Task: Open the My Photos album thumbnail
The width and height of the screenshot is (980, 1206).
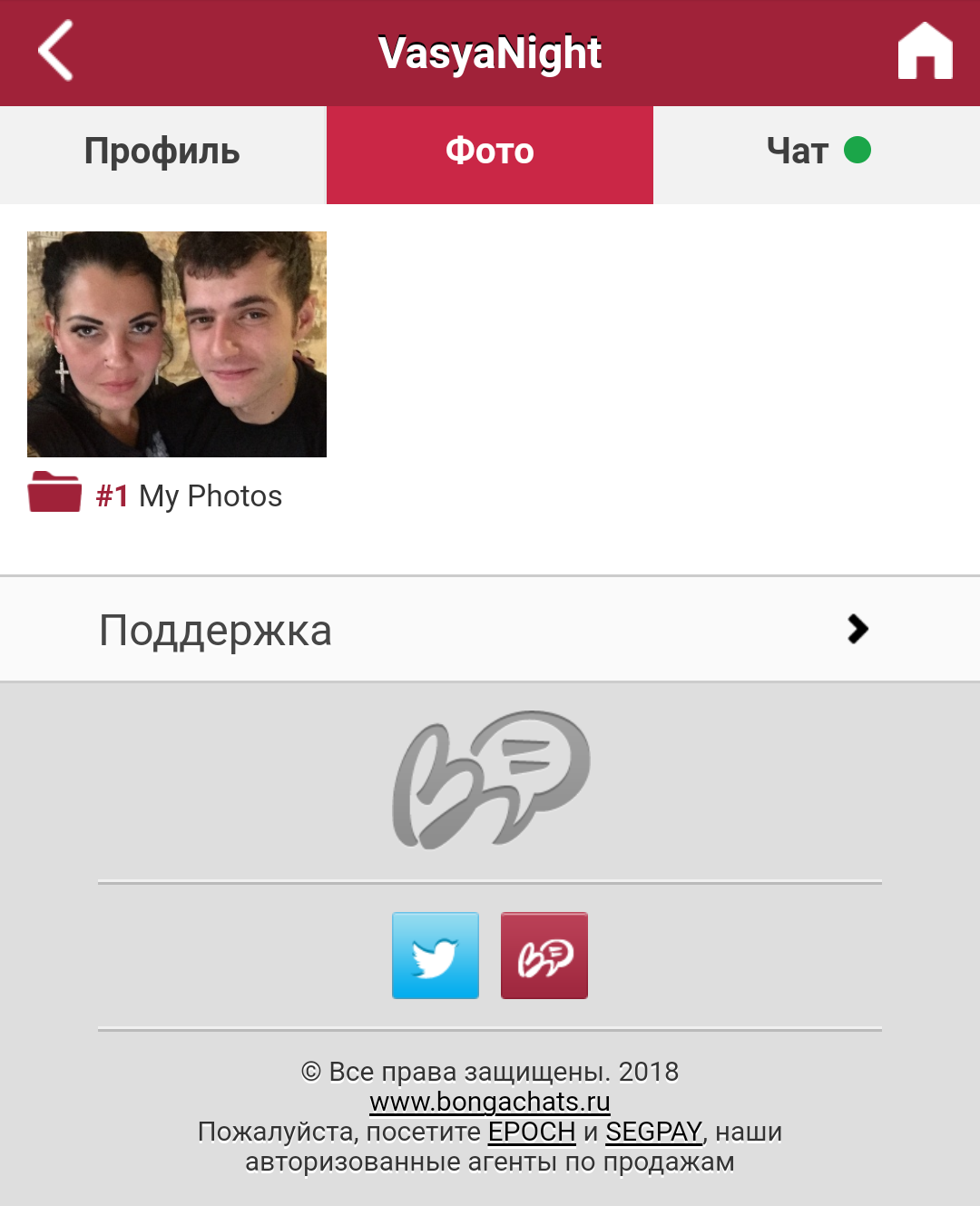Action: click(177, 345)
